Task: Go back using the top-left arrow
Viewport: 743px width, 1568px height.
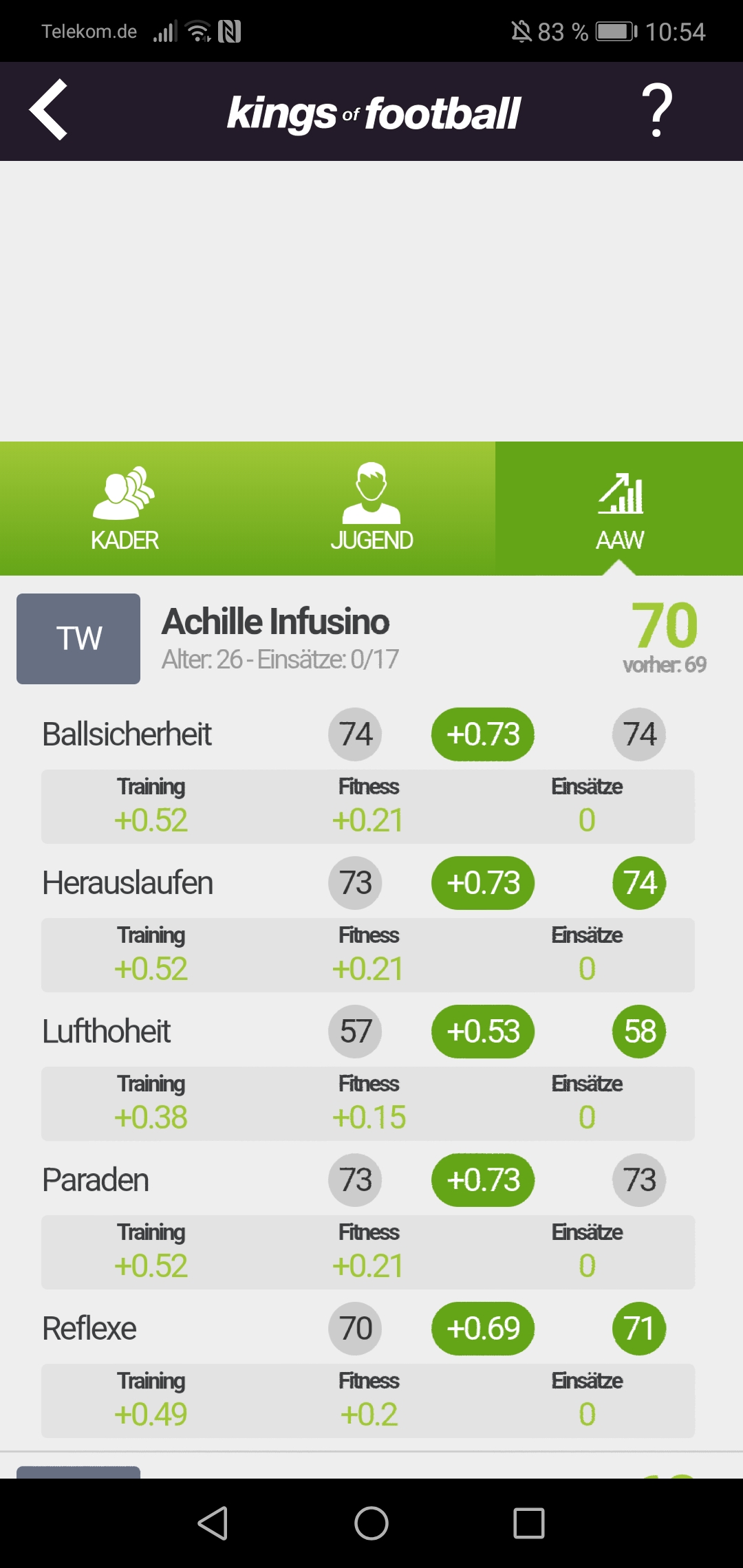Action: coord(48,110)
